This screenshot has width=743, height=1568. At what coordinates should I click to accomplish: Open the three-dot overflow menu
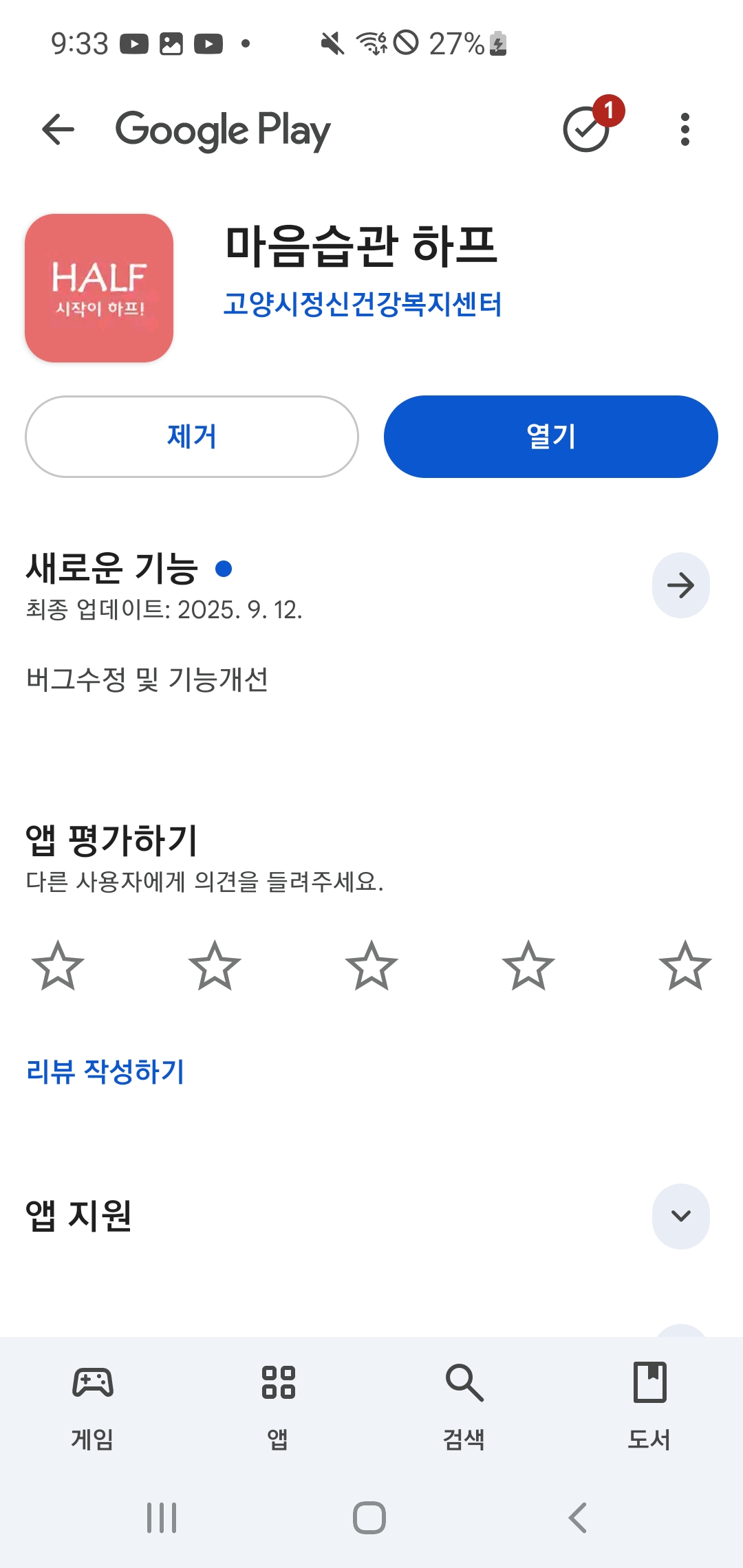coord(685,129)
